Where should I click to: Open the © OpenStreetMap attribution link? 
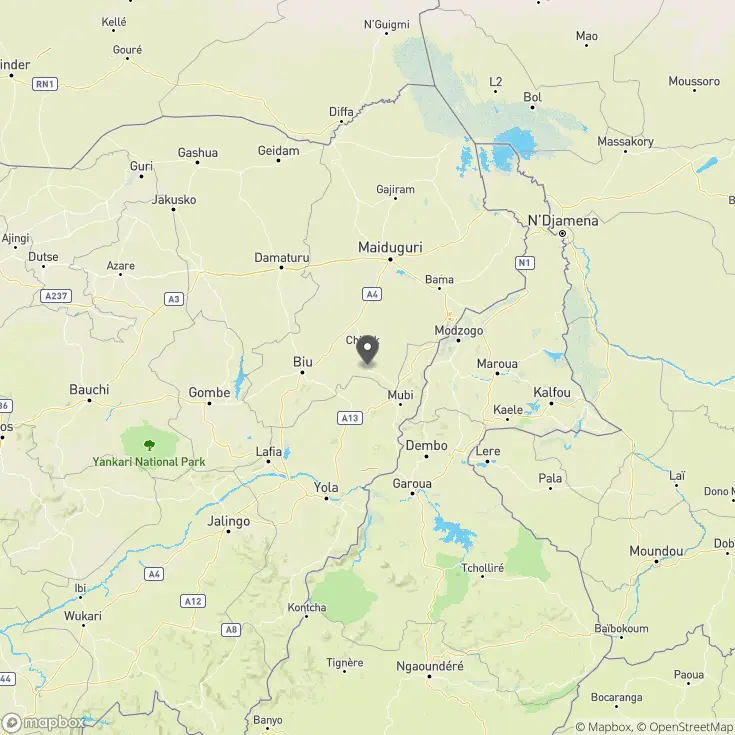(x=684, y=727)
